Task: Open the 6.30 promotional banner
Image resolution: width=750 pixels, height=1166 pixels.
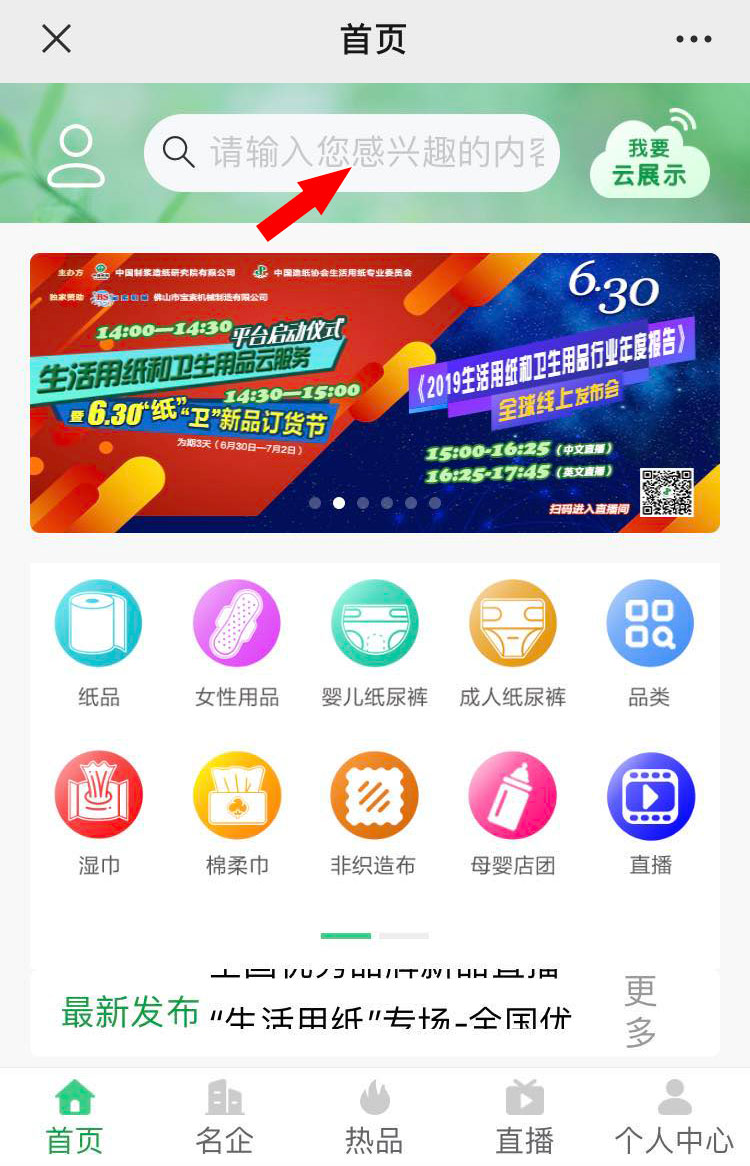Action: coord(375,392)
